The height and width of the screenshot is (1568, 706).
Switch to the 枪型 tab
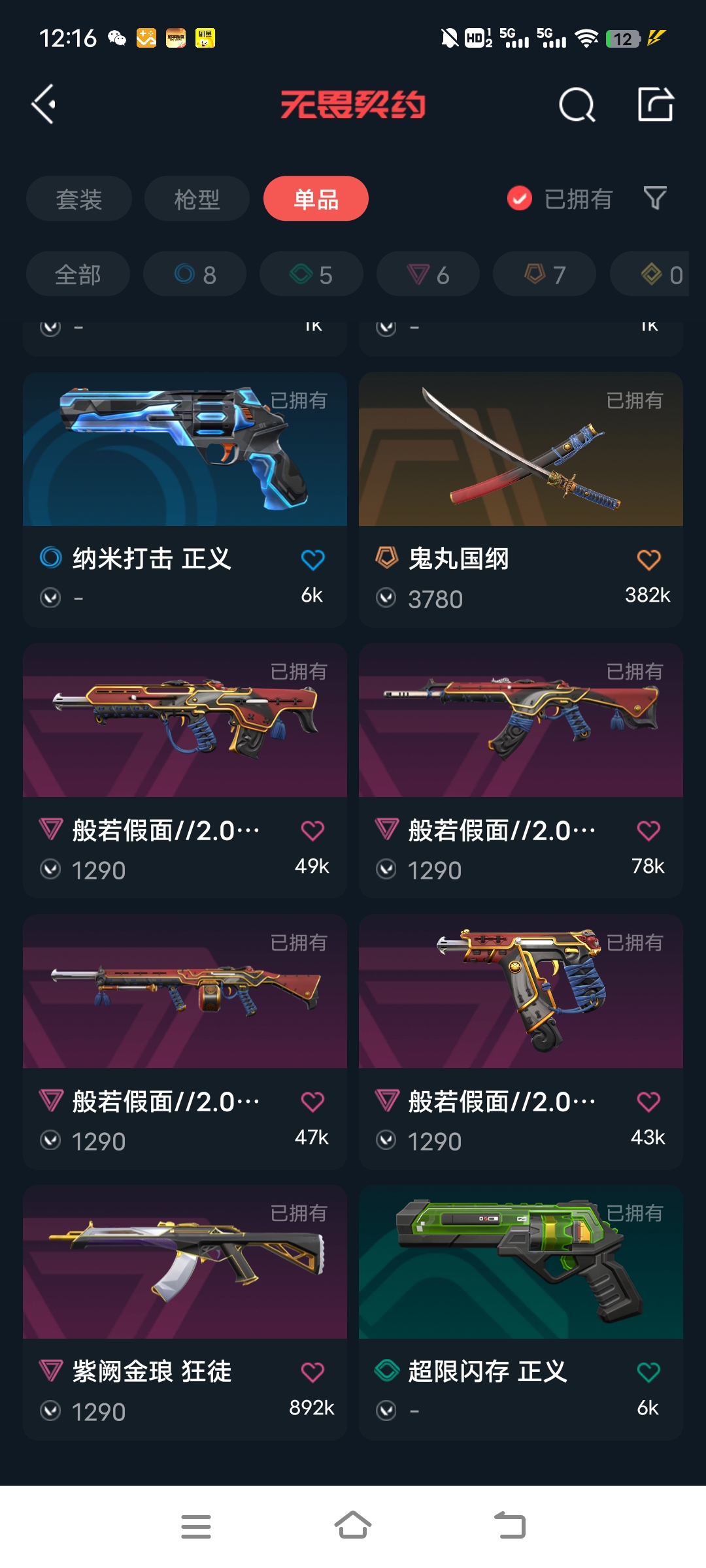coord(197,199)
